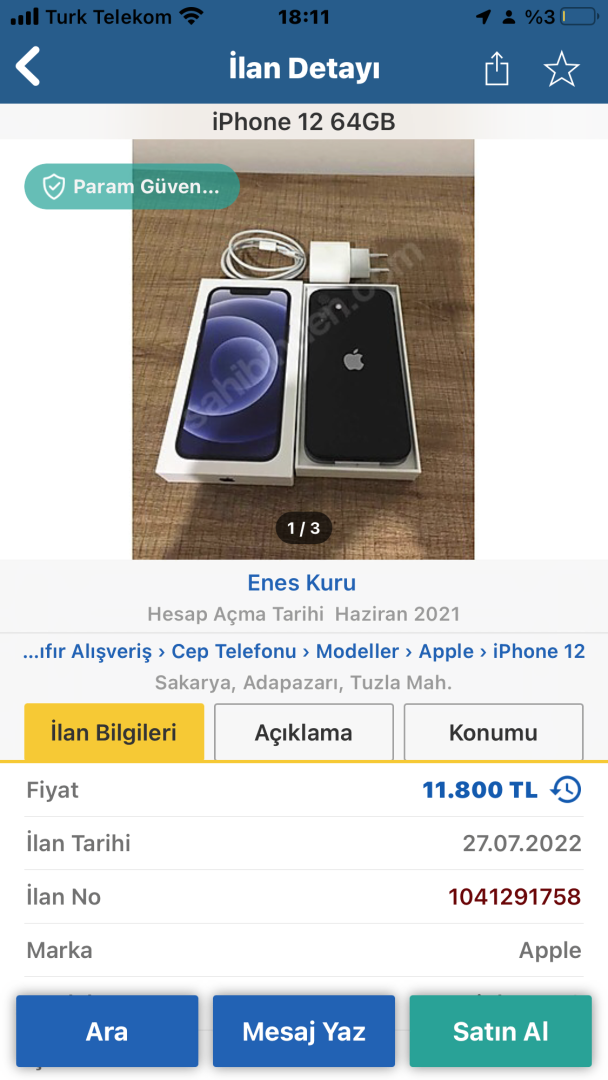
Task: Open the iPhone 12 breadcrumb link
Action: (x=539, y=651)
